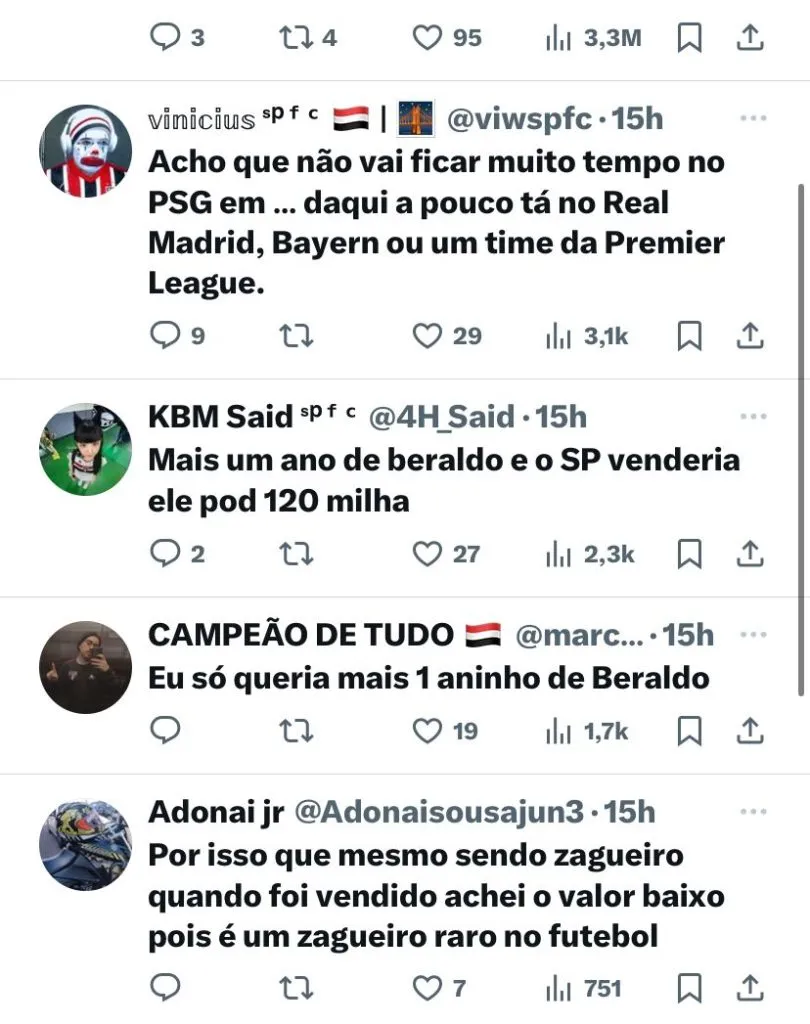Open vinicius's profile picture
Viewport: 810px width, 1024px height.
click(85, 151)
